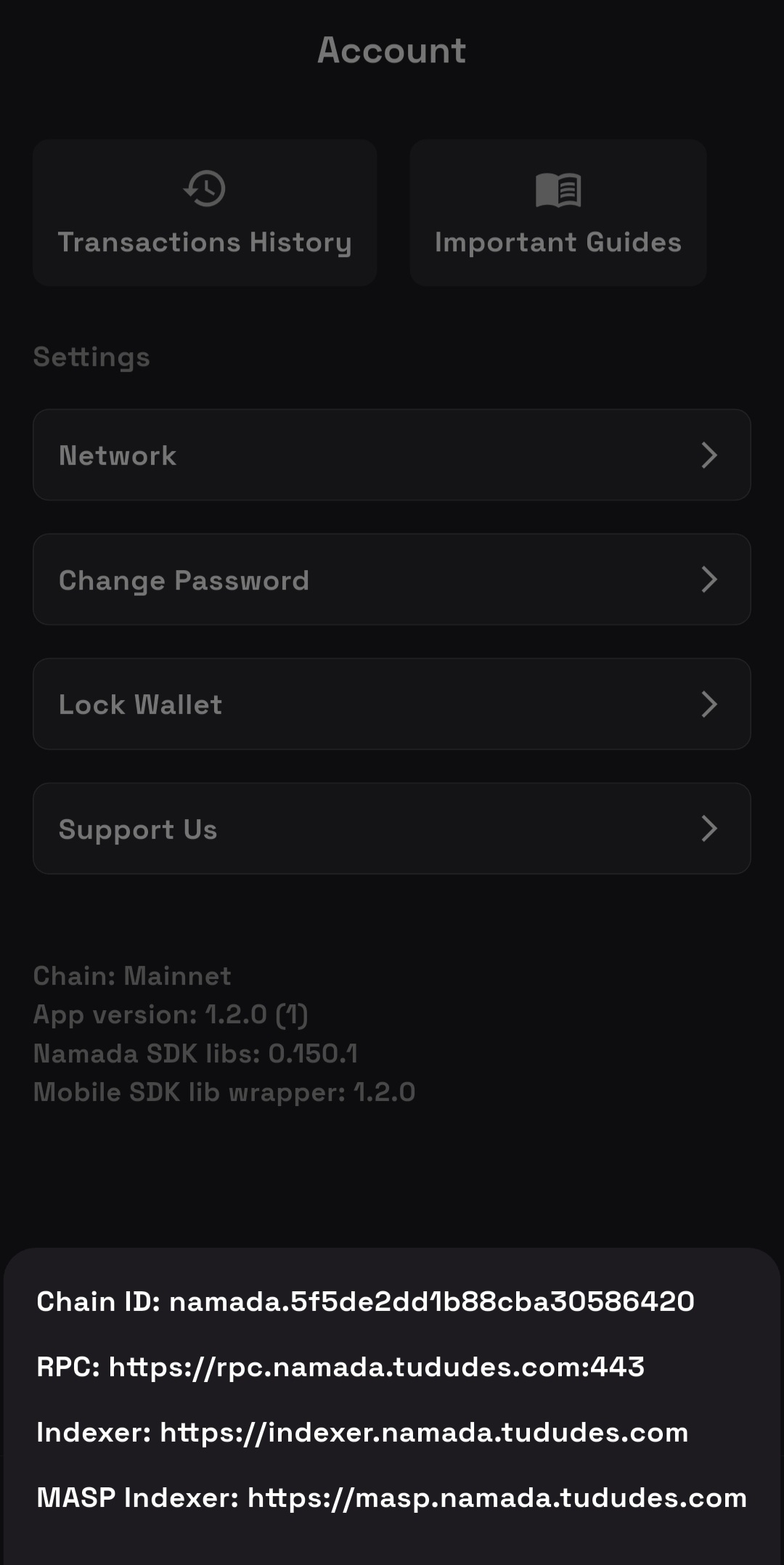Viewport: 784px width, 1565px height.
Task: Open Transactions History
Action: [x=205, y=213]
